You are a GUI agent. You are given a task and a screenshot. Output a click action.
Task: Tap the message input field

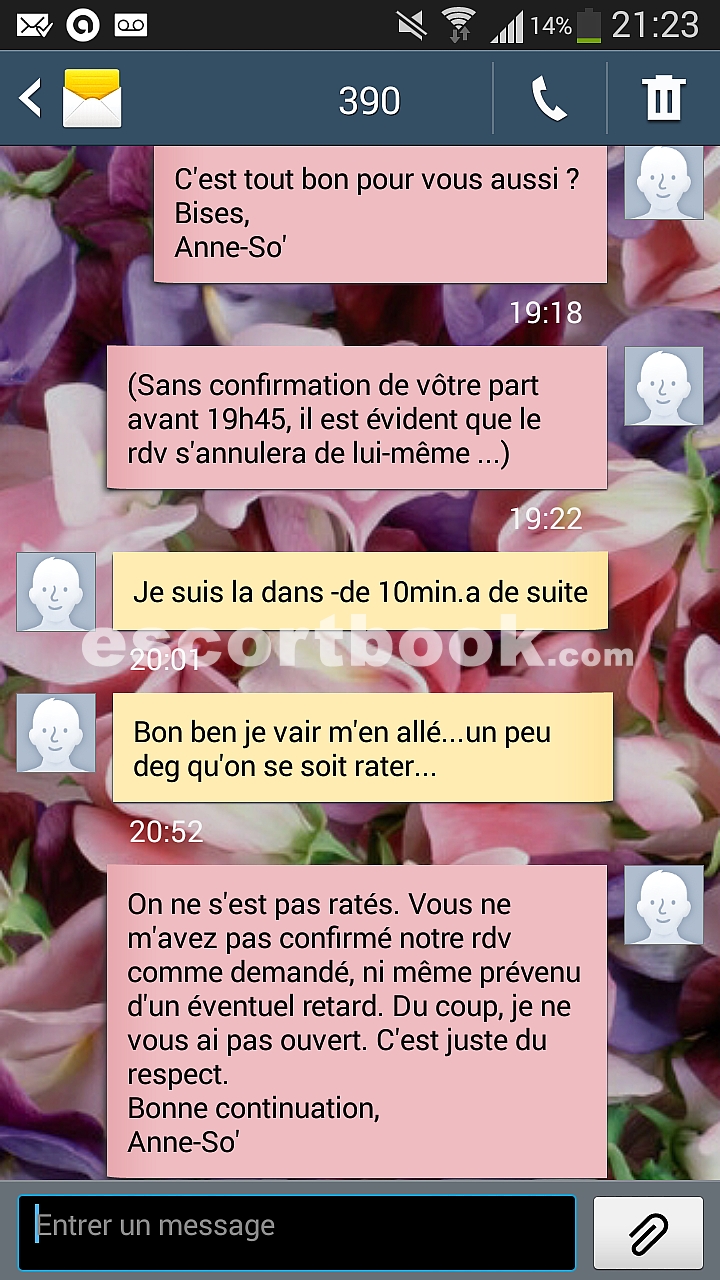click(297, 1232)
